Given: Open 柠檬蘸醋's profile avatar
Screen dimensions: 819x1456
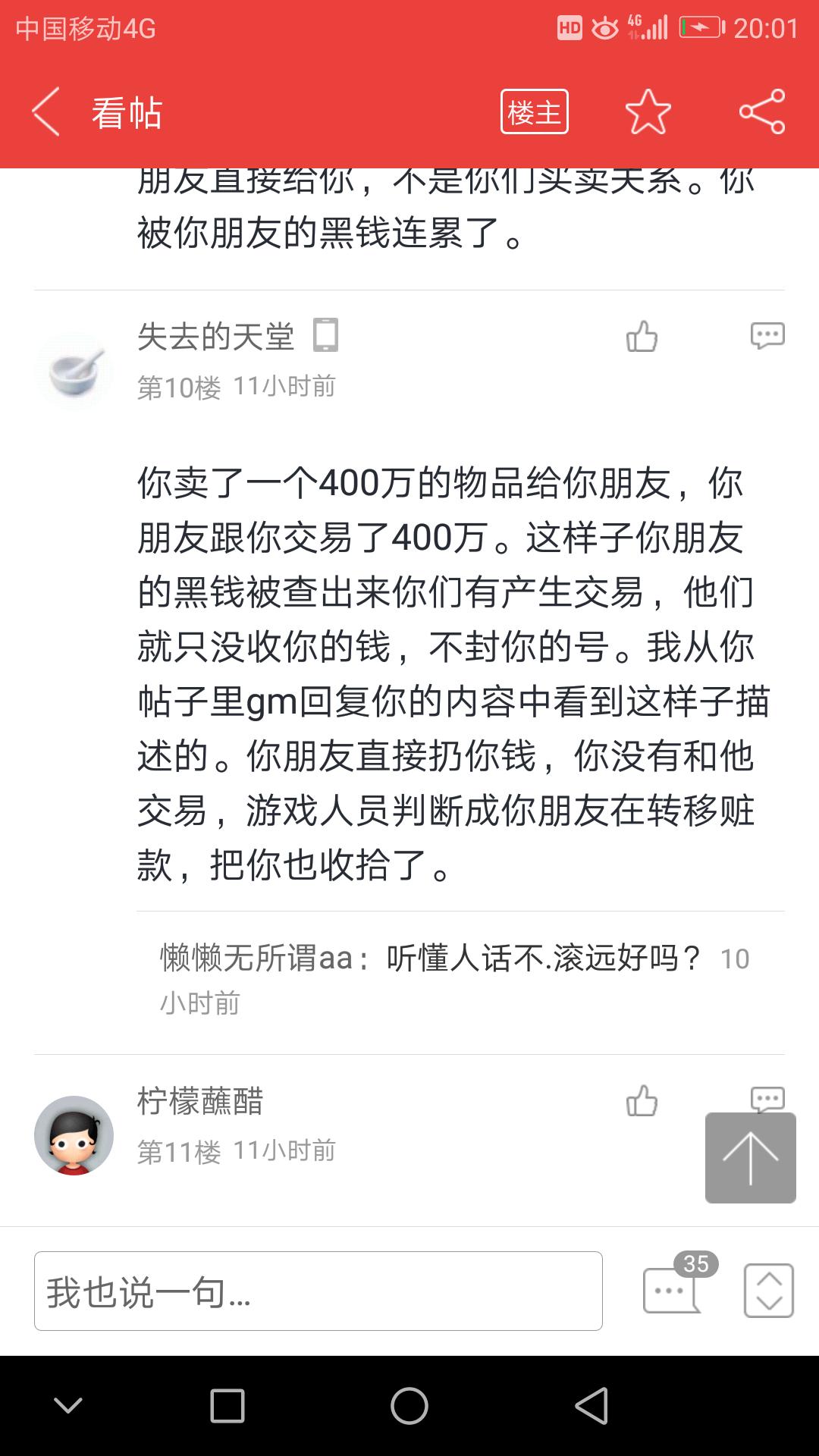Looking at the screenshot, I should point(74,1135).
